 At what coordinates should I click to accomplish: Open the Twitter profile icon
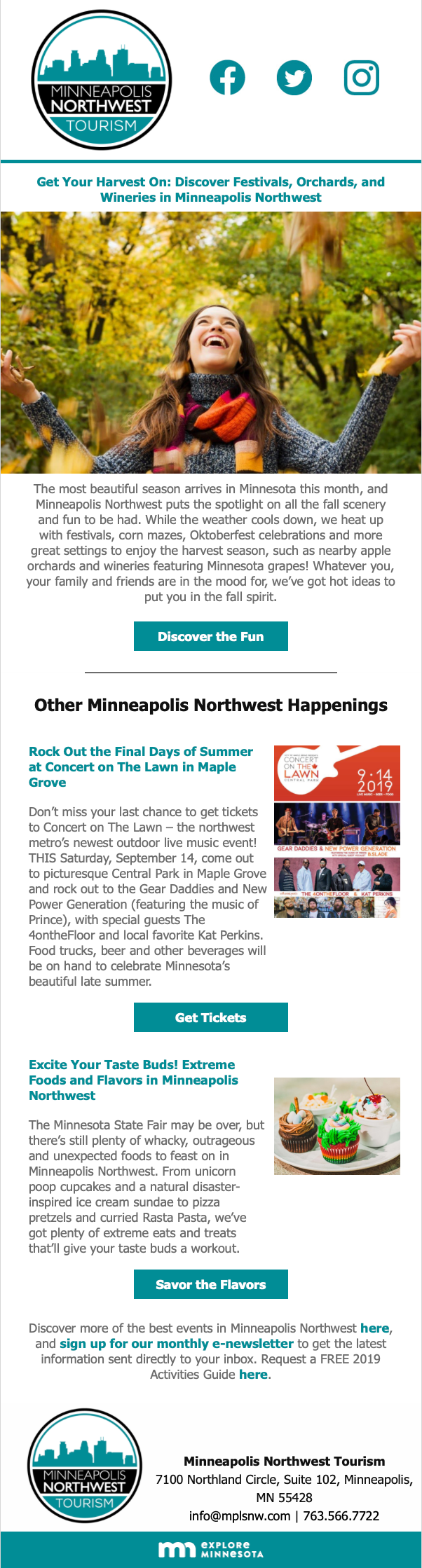[294, 77]
